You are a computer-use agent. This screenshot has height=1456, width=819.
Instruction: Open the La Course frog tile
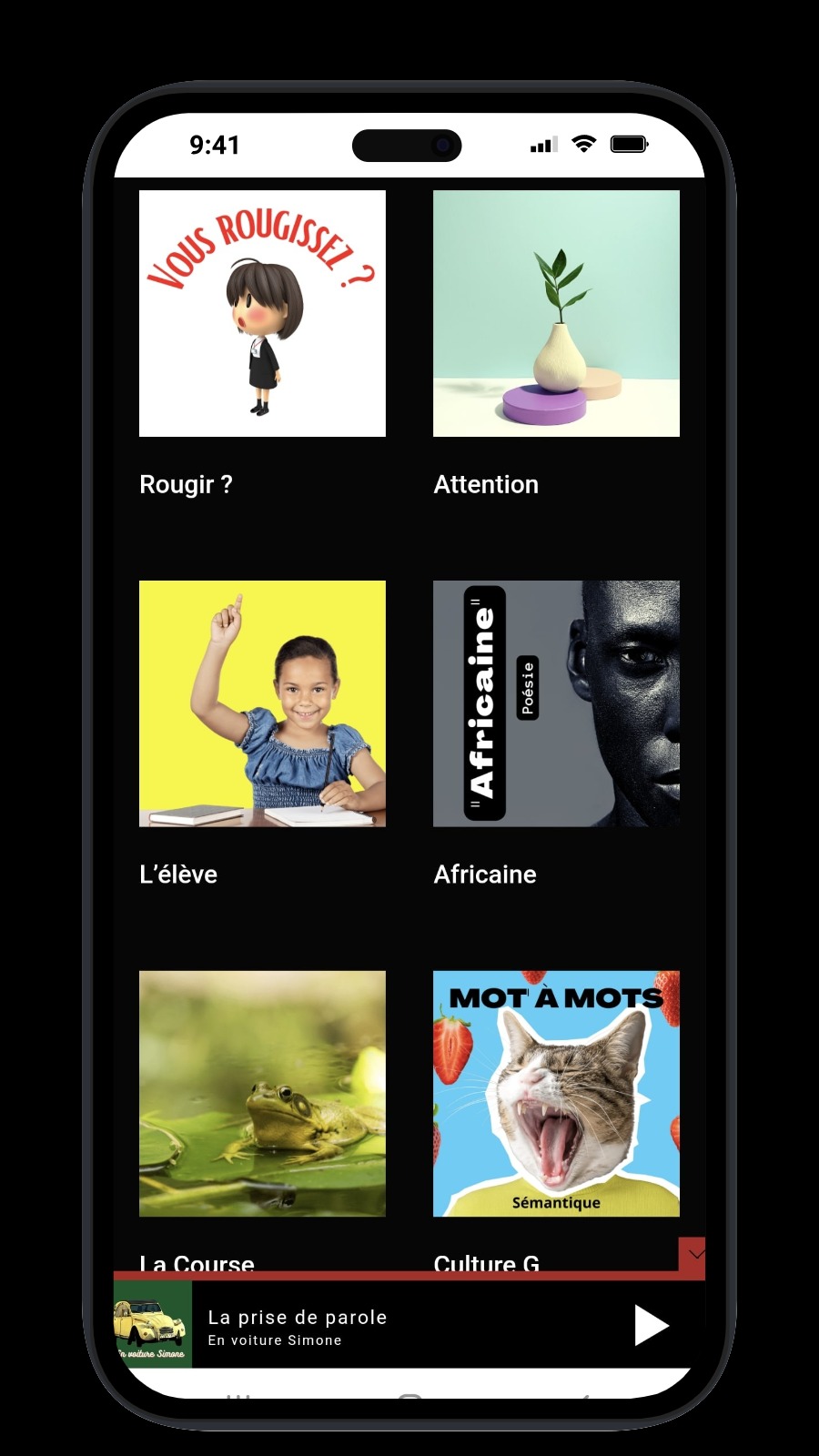click(262, 1093)
